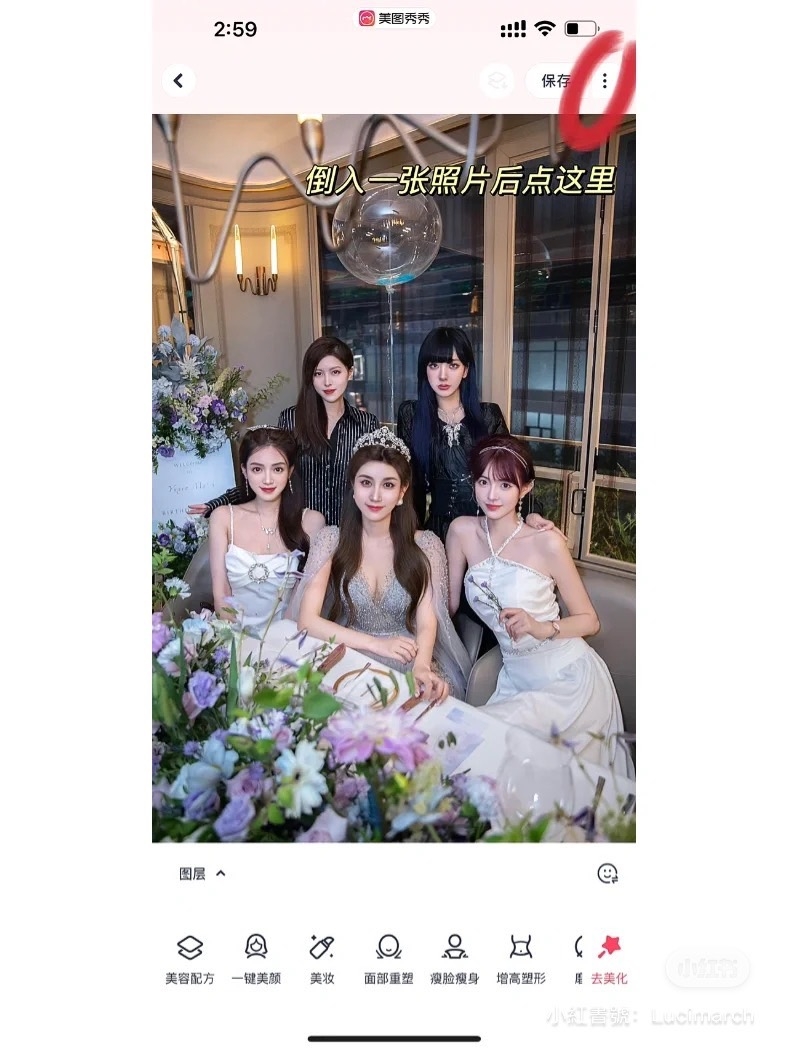Tap the 图层 layers label

pos(191,873)
